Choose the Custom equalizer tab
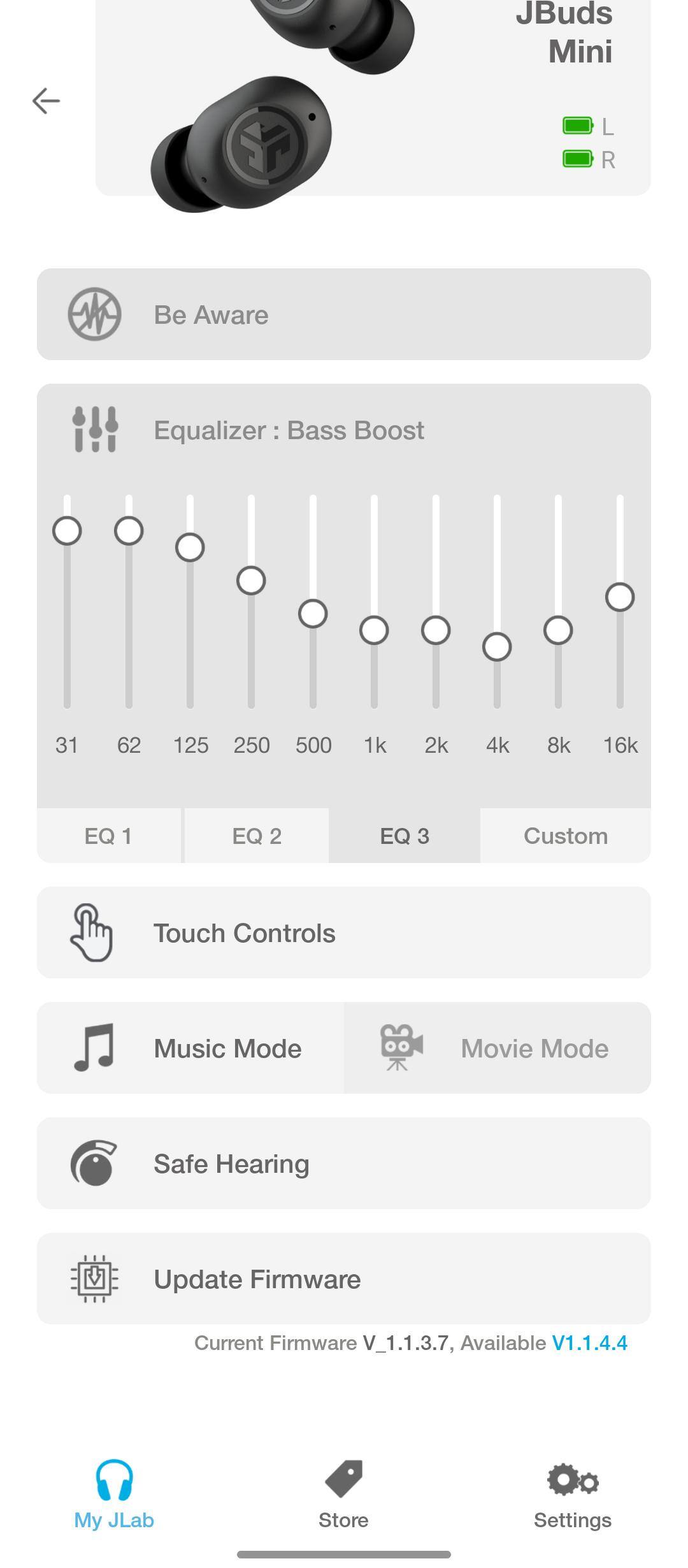688x1568 pixels. (x=565, y=836)
